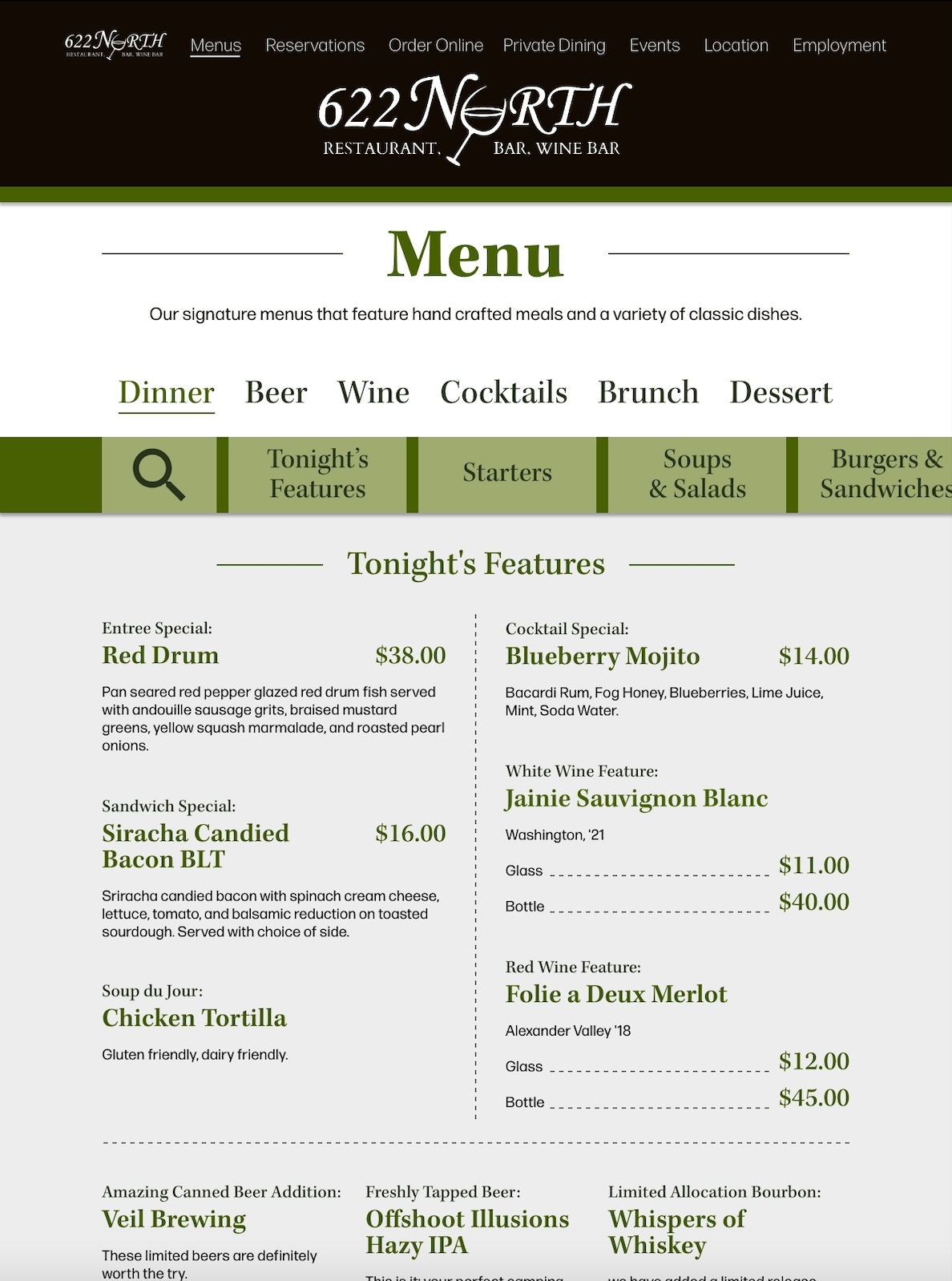
Task: Show the Cocktails menu
Action: click(504, 393)
